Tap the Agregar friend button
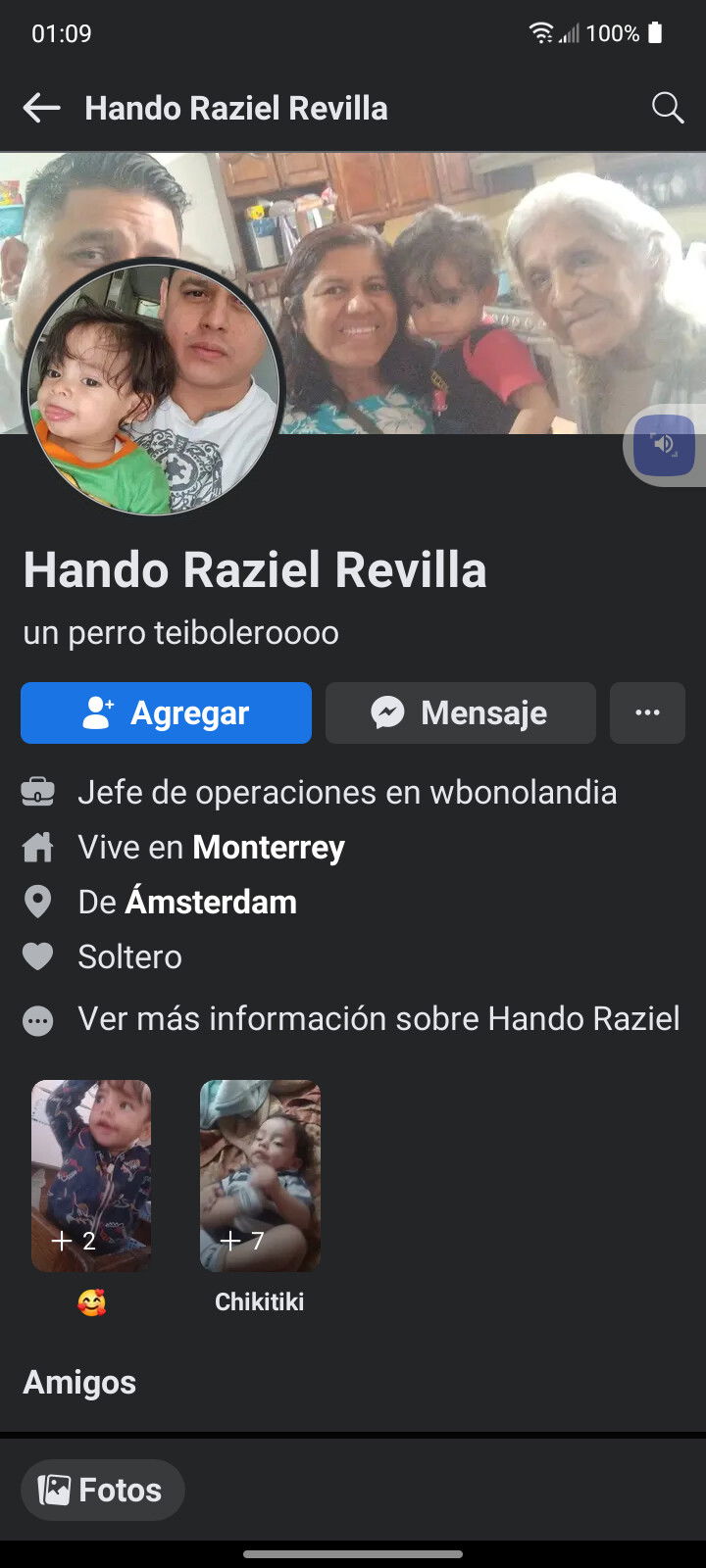Image resolution: width=706 pixels, height=1568 pixels. click(x=166, y=712)
